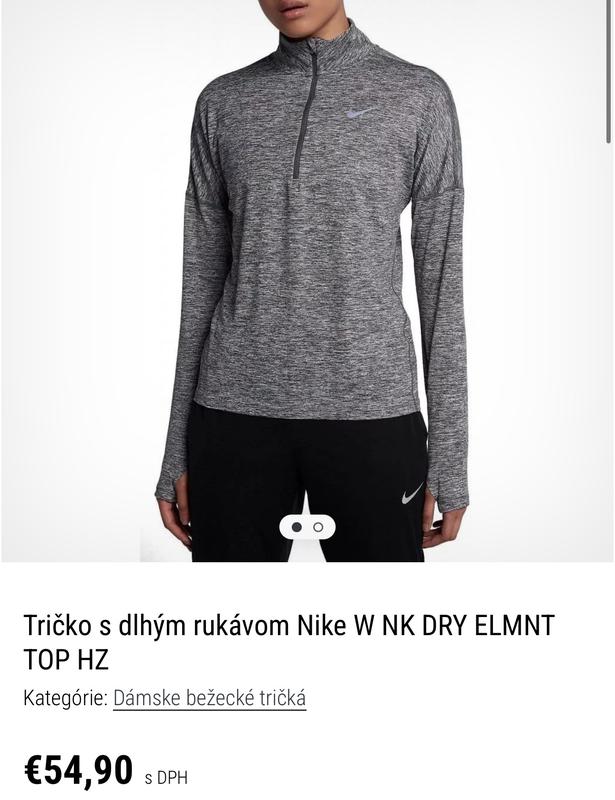Select the second image indicator dot
The width and height of the screenshot is (615, 800).
(318, 526)
